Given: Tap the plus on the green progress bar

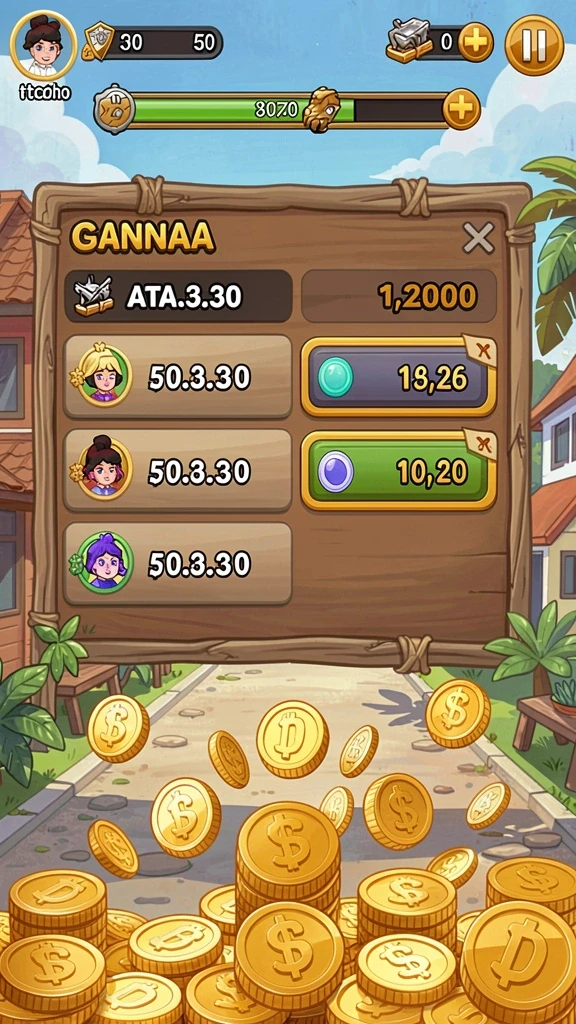Looking at the screenshot, I should [x=461, y=109].
